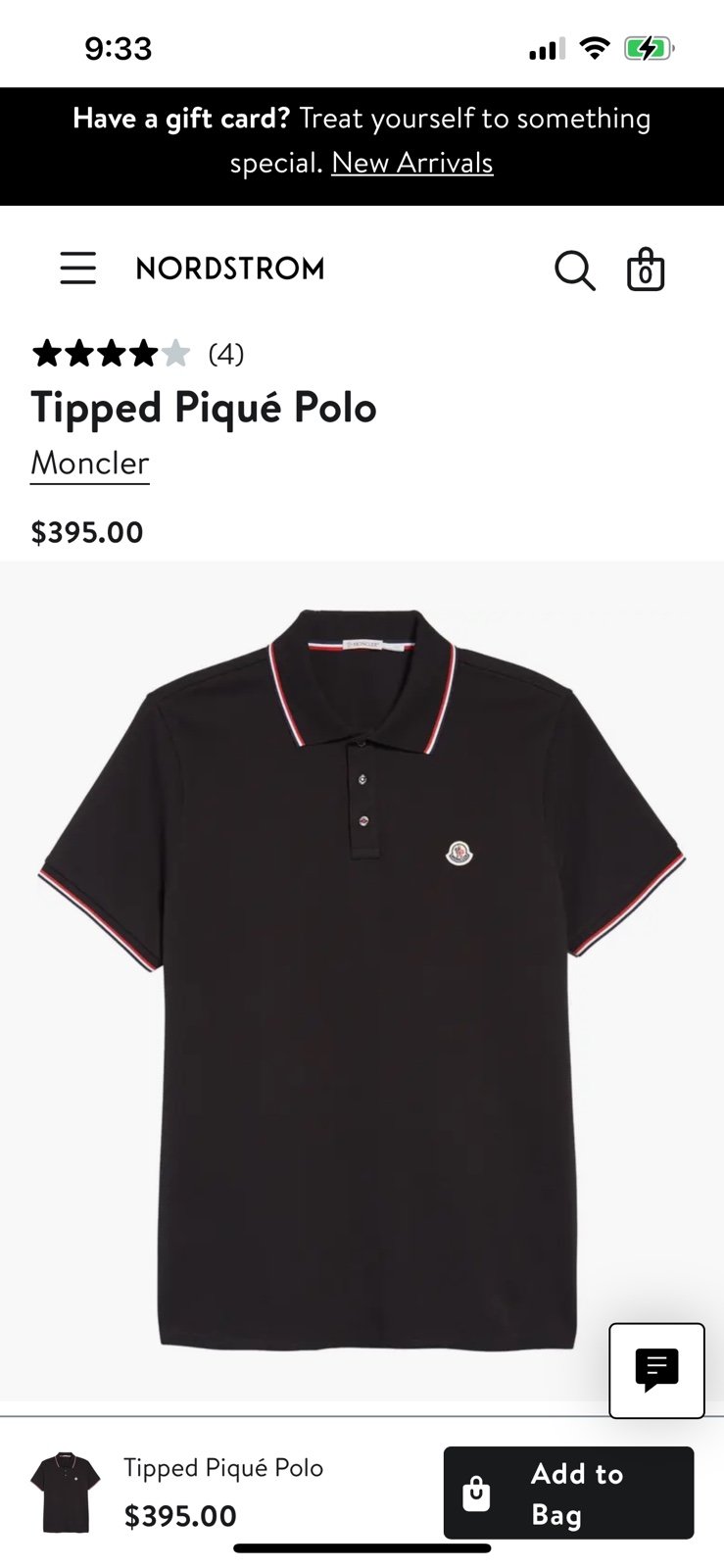Screen dimensions: 724x1568
Task: View the shopping bag
Action: point(646,269)
